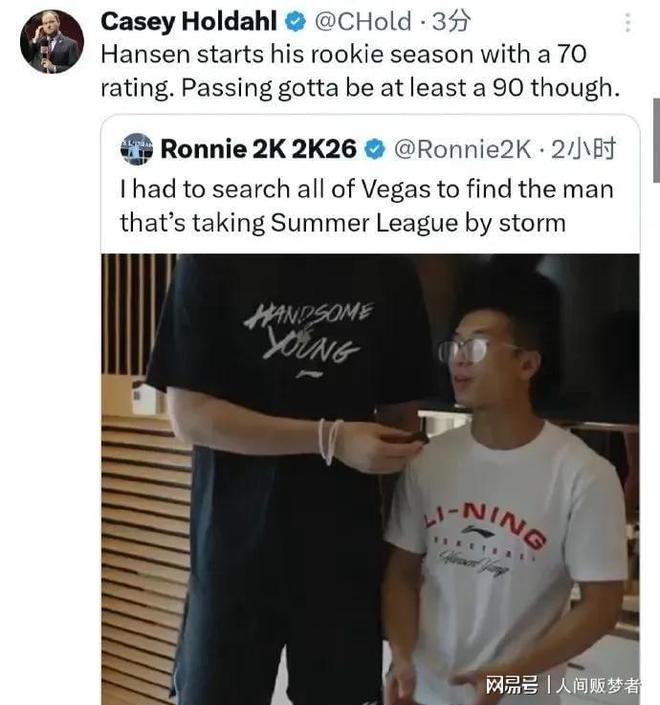Screen dimensions: 660x705
Task: Open Casey Holdahl's profile picture
Action: click(52, 42)
